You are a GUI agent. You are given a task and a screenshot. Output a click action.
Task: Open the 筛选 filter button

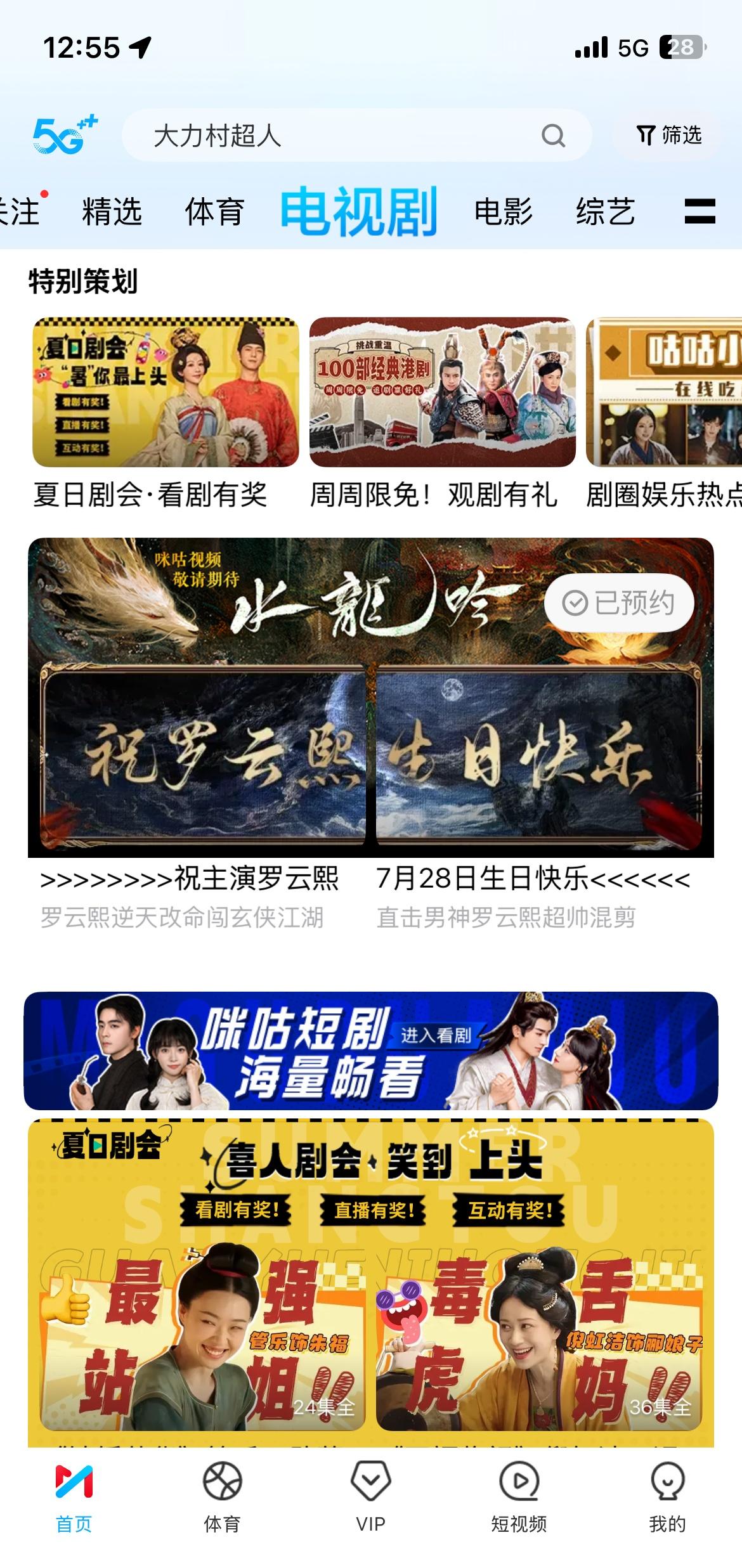[668, 135]
